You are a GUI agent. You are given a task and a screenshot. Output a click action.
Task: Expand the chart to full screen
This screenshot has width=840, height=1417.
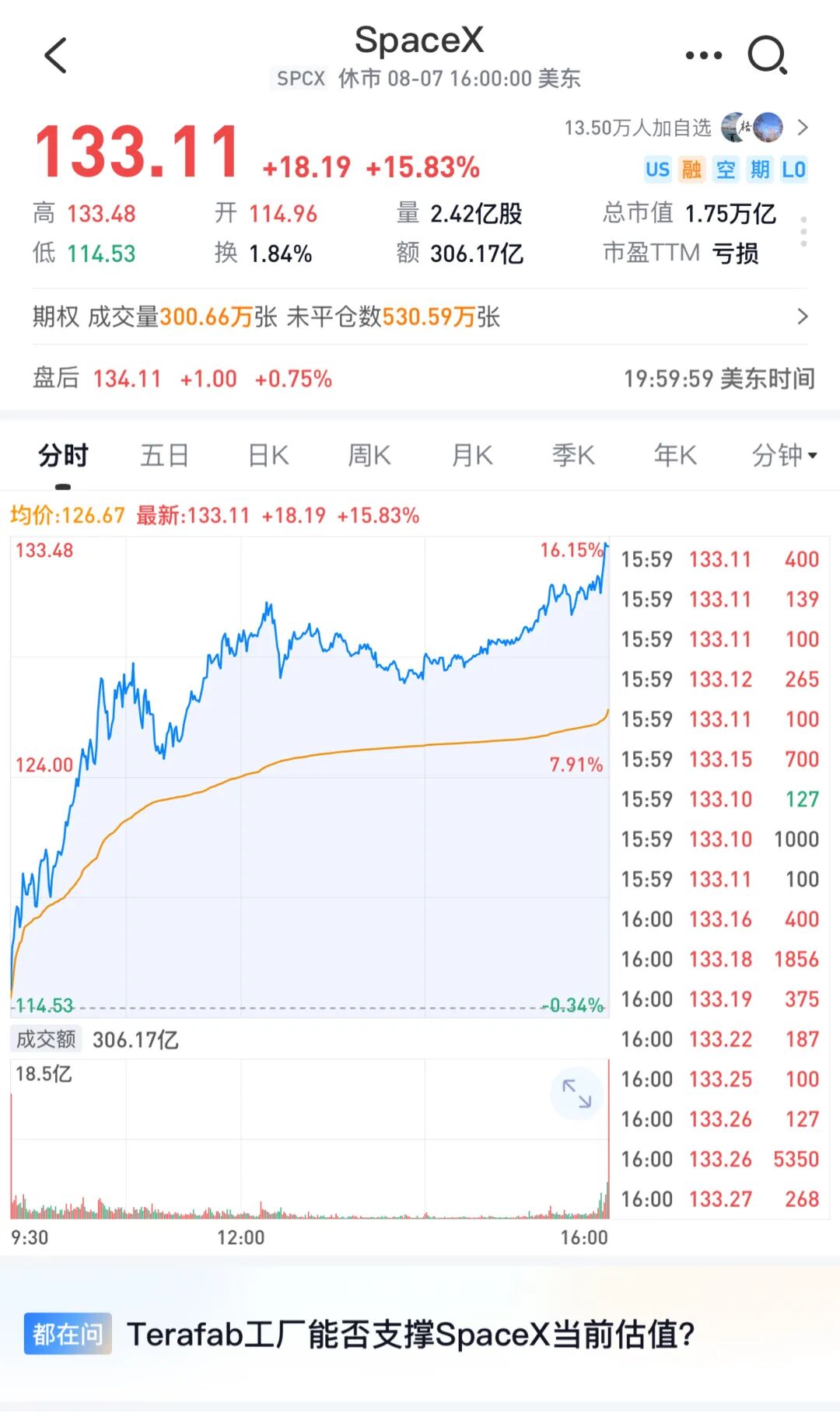(x=576, y=1093)
